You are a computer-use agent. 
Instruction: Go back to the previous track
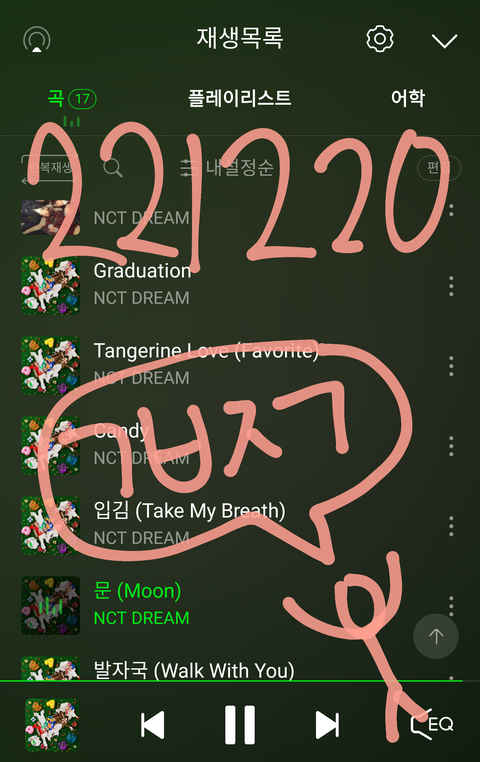(x=152, y=725)
